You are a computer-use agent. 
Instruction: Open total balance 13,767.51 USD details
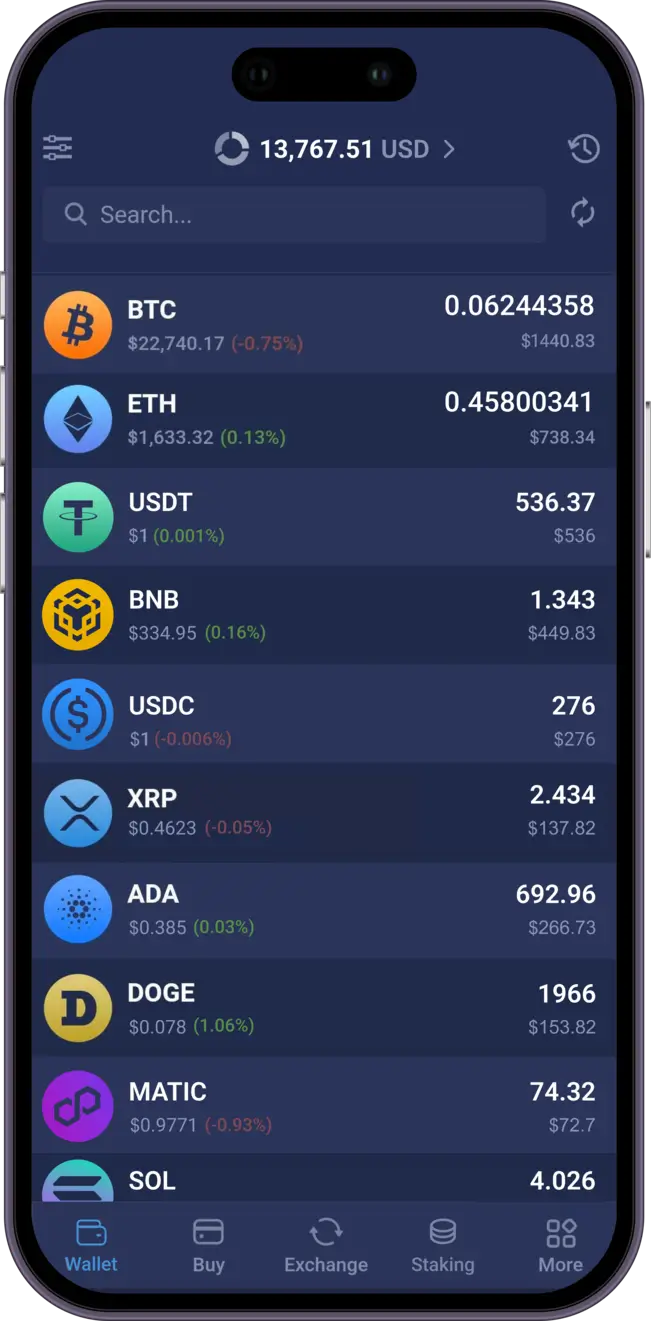[x=336, y=149]
